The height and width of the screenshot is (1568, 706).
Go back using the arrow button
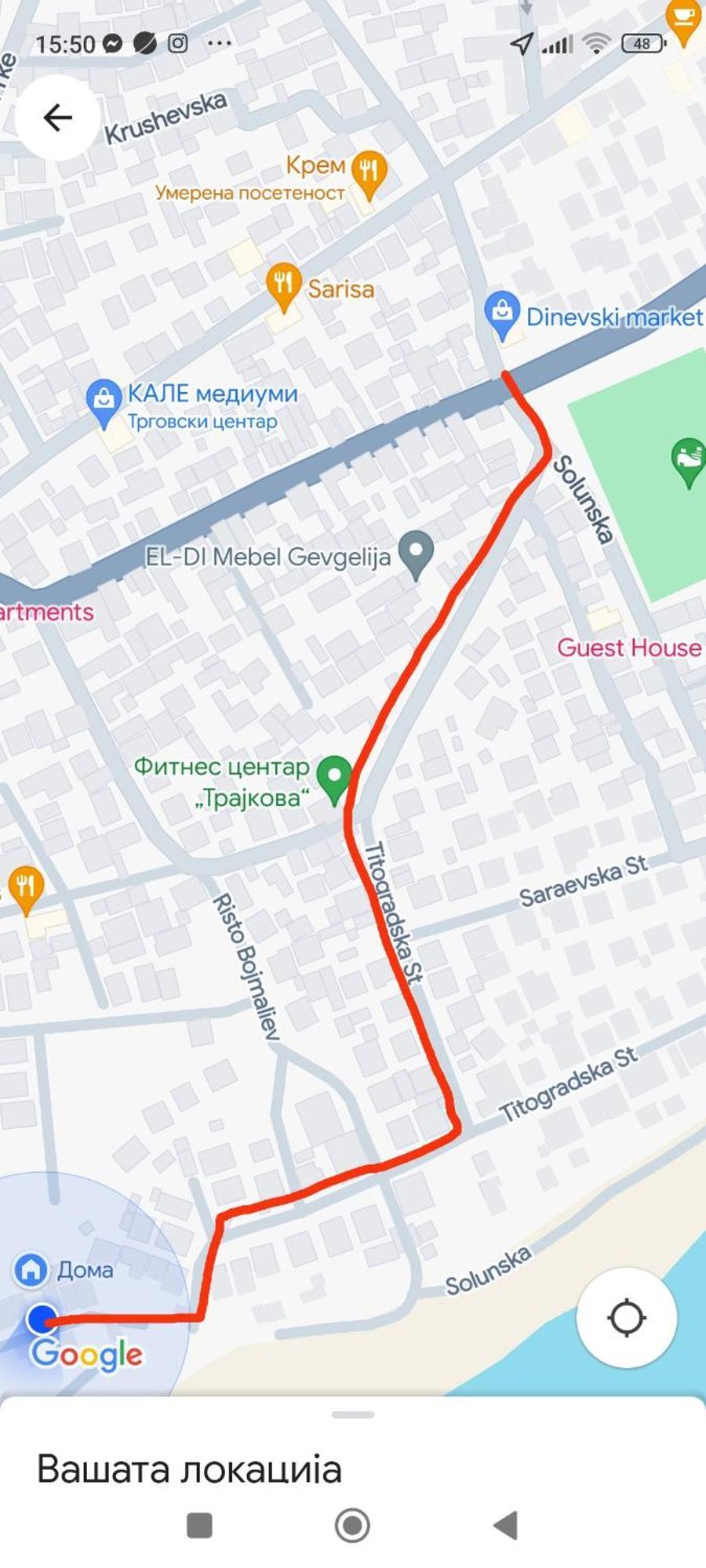pos(57,118)
